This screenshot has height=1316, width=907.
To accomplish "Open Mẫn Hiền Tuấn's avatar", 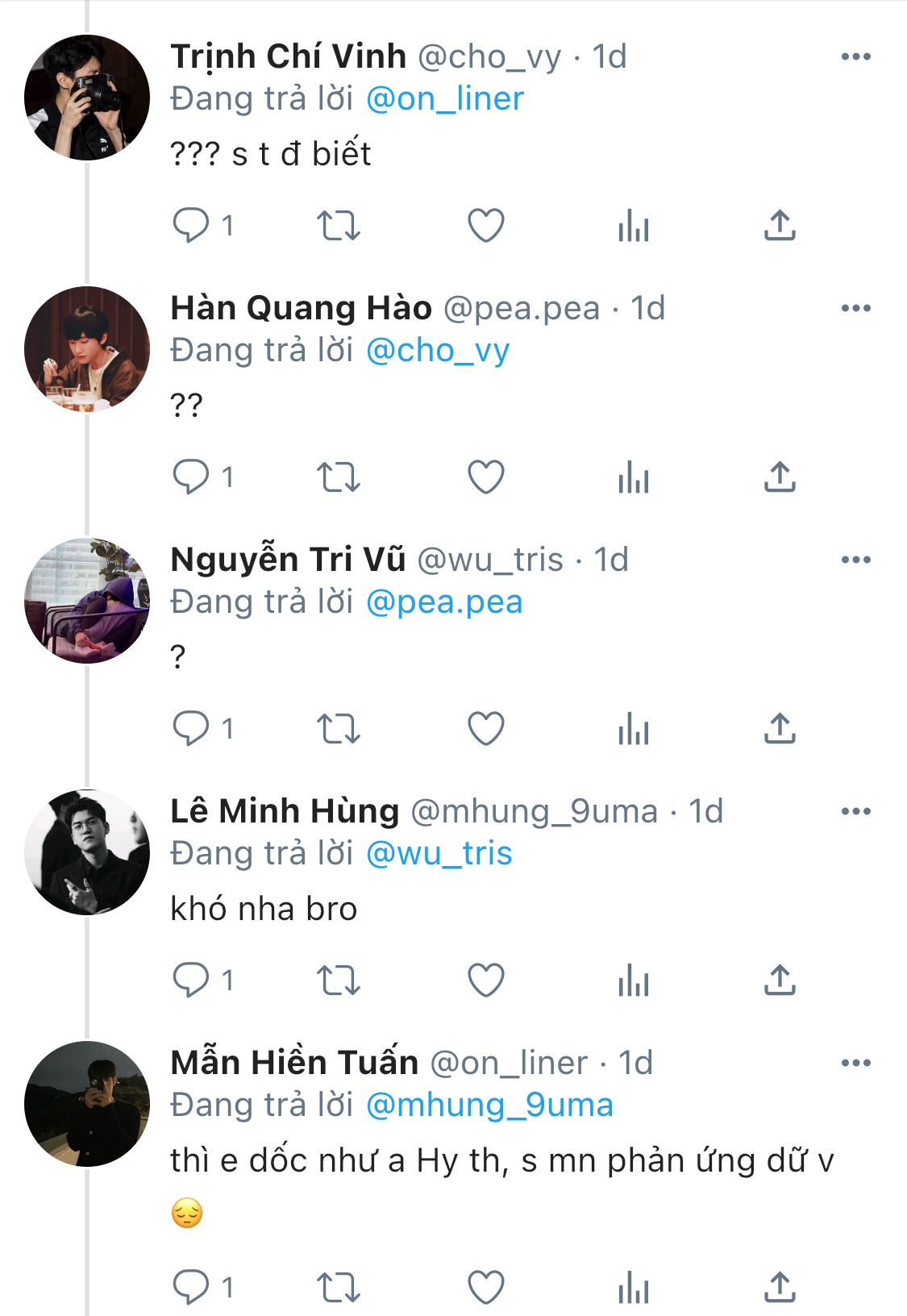I will click(x=87, y=1104).
